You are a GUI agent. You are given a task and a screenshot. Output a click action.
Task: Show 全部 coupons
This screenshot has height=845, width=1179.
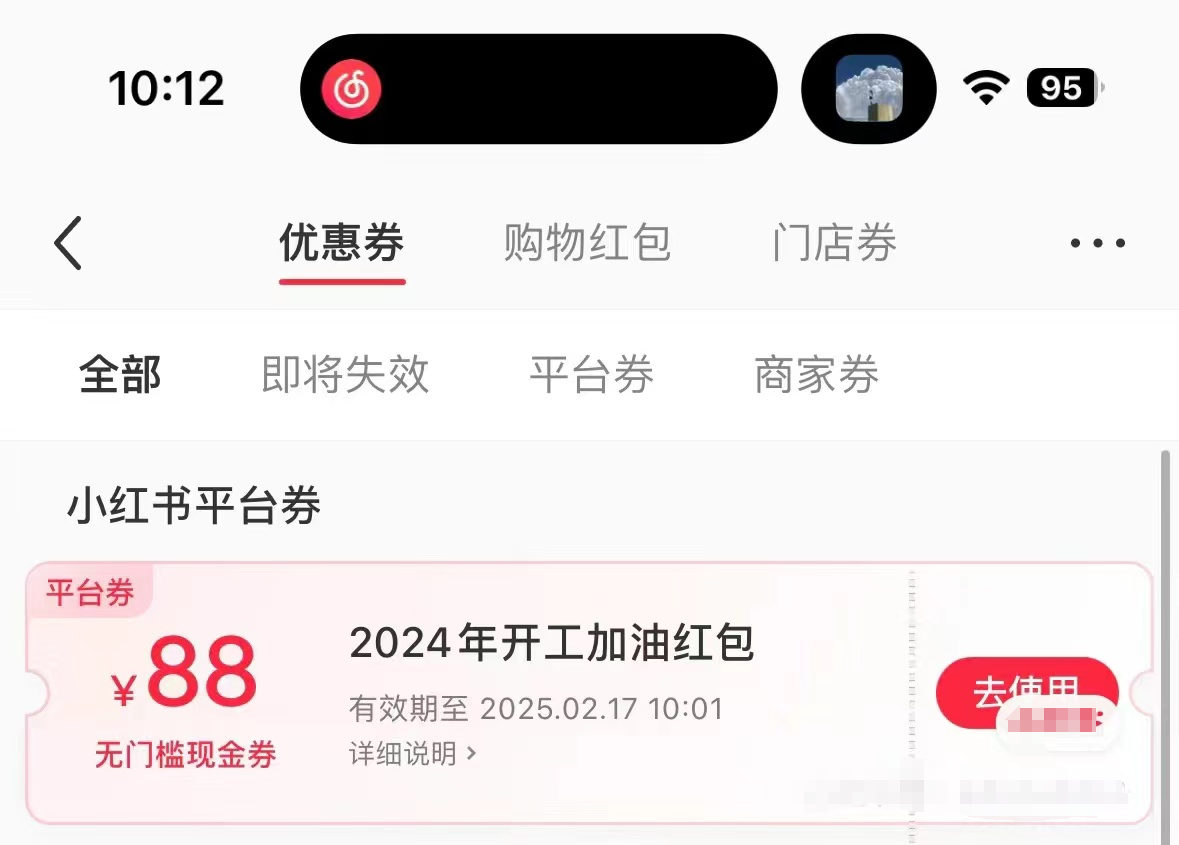(120, 375)
